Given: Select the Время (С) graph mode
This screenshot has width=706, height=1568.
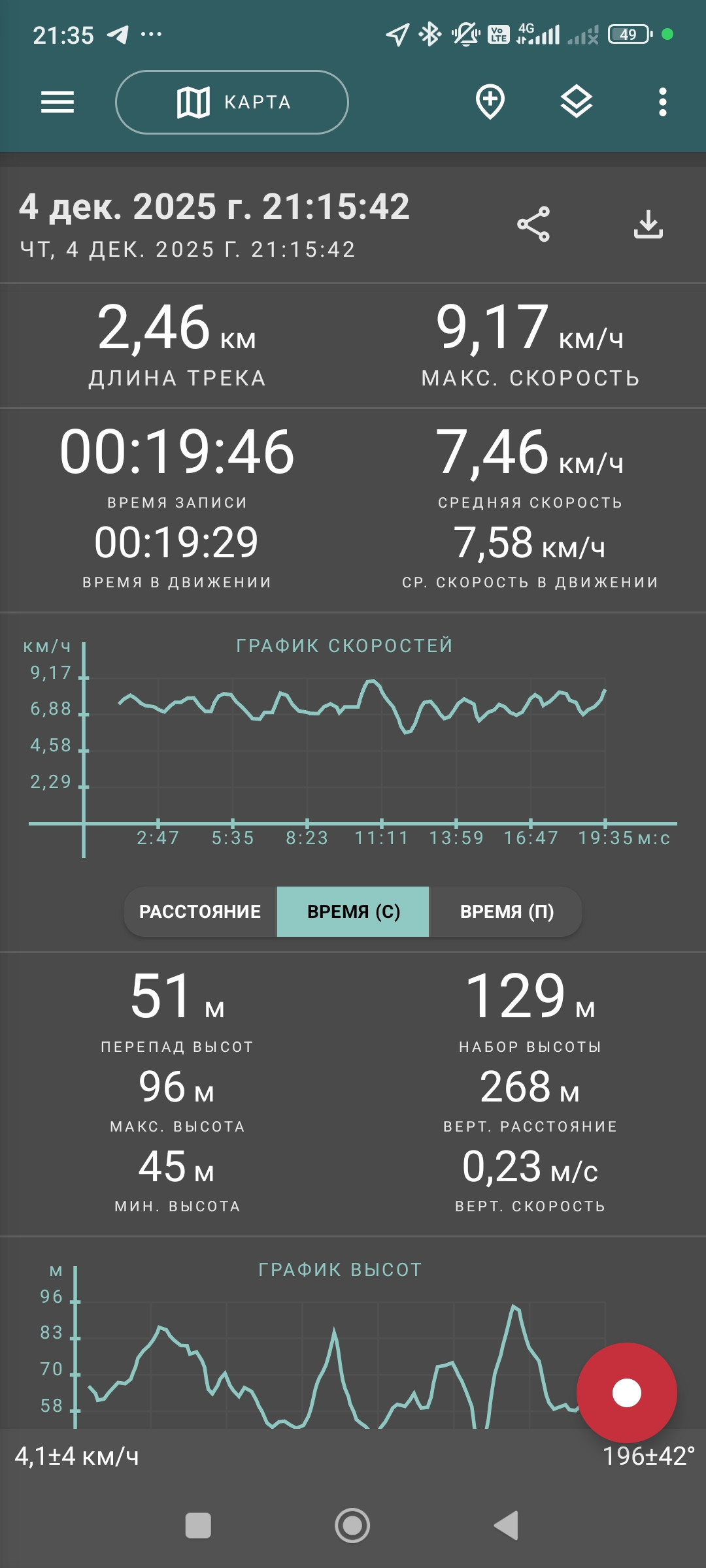Looking at the screenshot, I should point(353,911).
